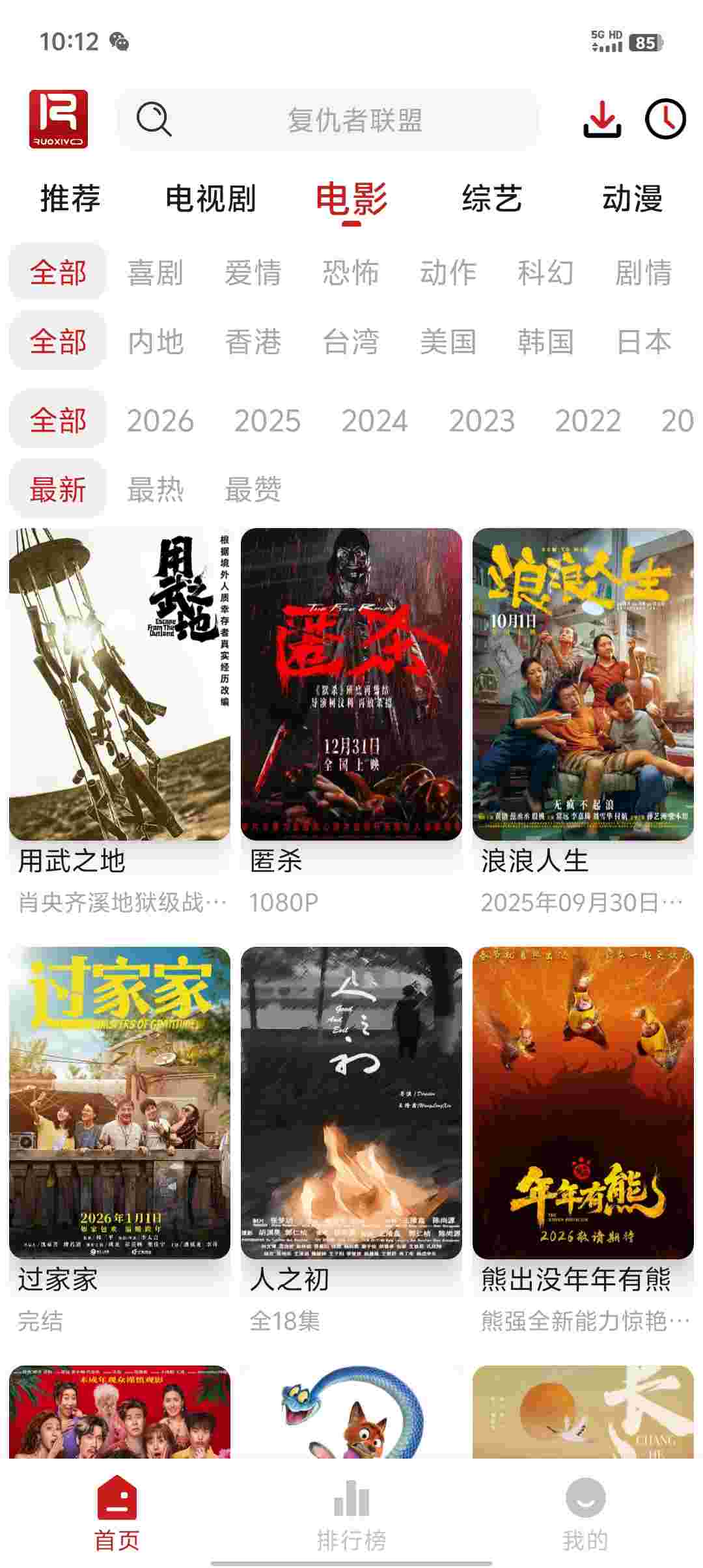Filter movies by 喜剧 genre
This screenshot has height=1568, width=703.
point(155,272)
